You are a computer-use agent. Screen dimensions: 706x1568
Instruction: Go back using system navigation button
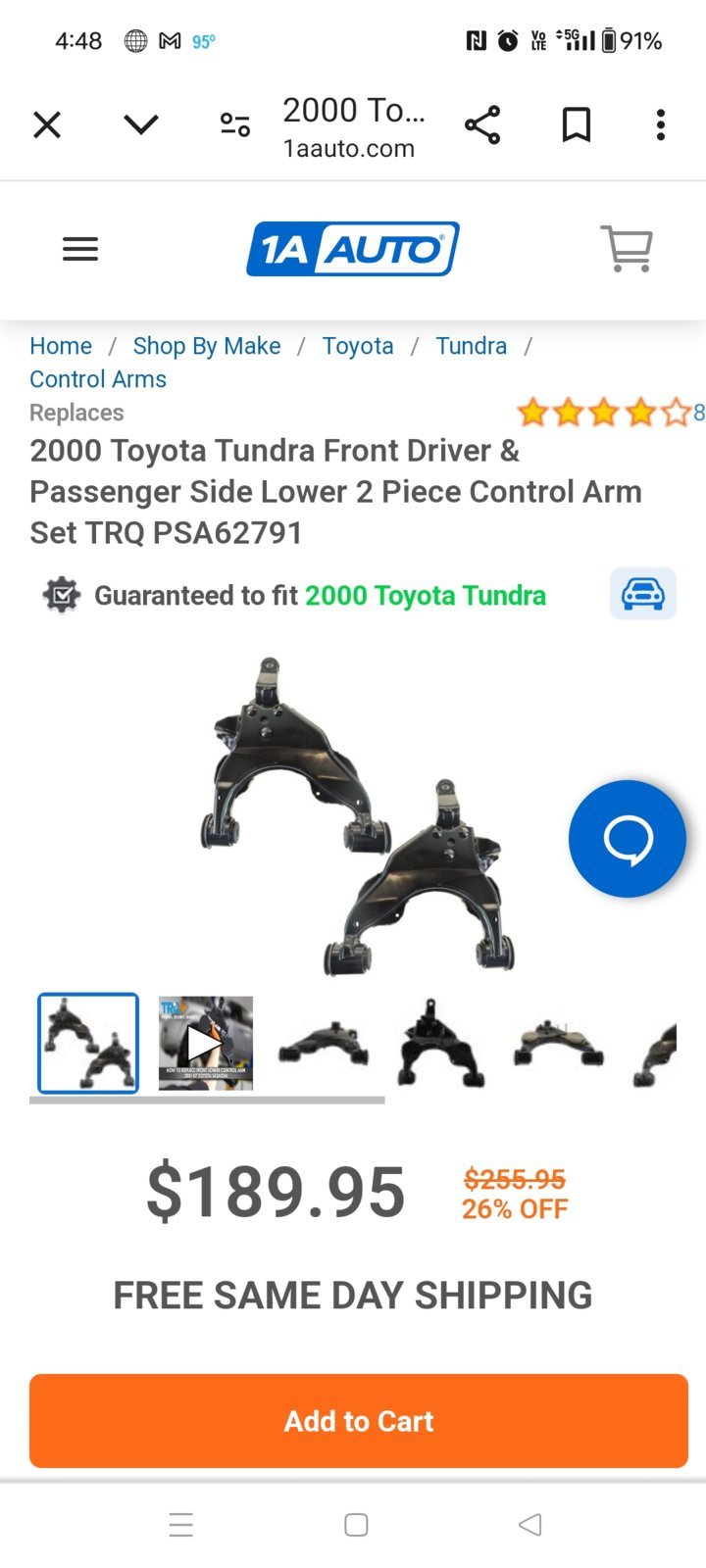530,1525
